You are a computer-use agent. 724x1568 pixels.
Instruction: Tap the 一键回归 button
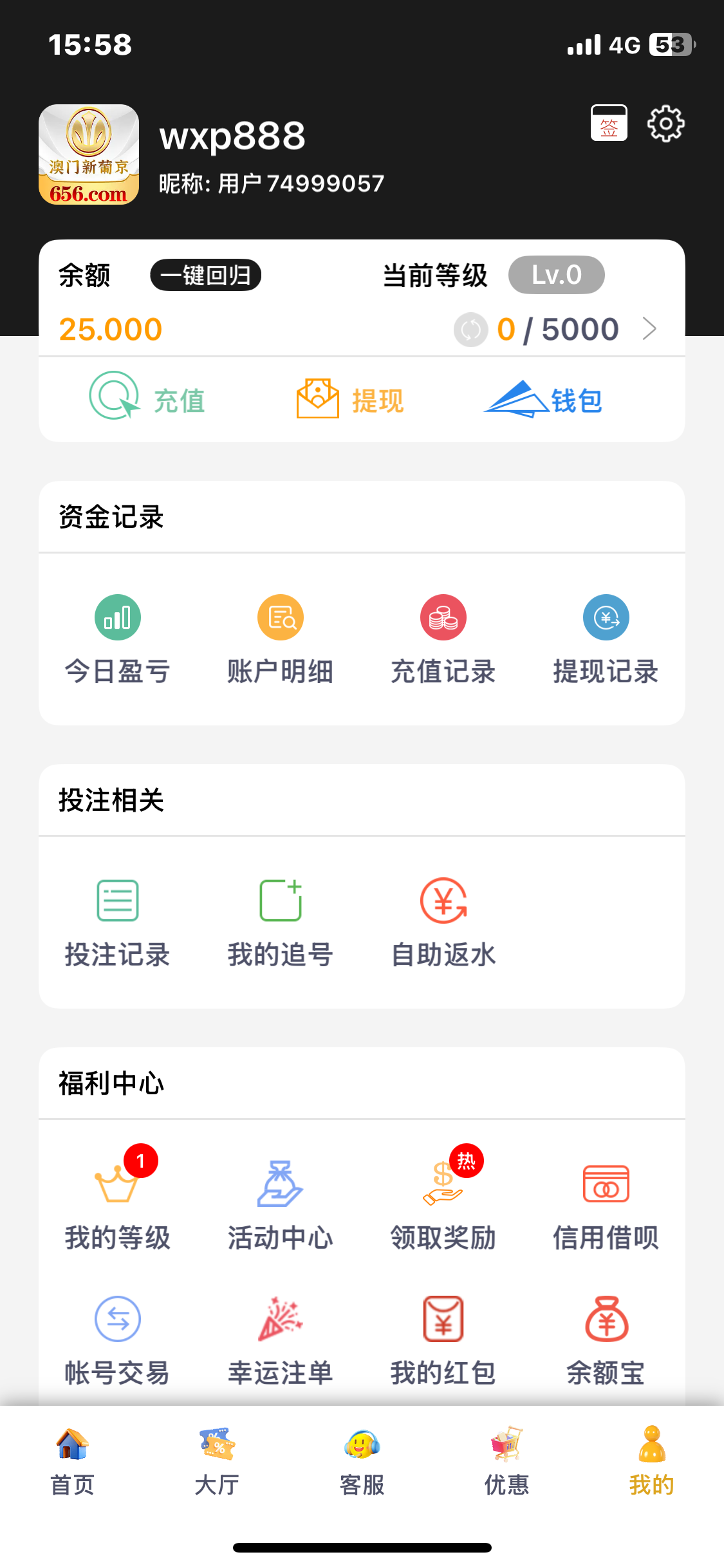pyautogui.click(x=205, y=275)
